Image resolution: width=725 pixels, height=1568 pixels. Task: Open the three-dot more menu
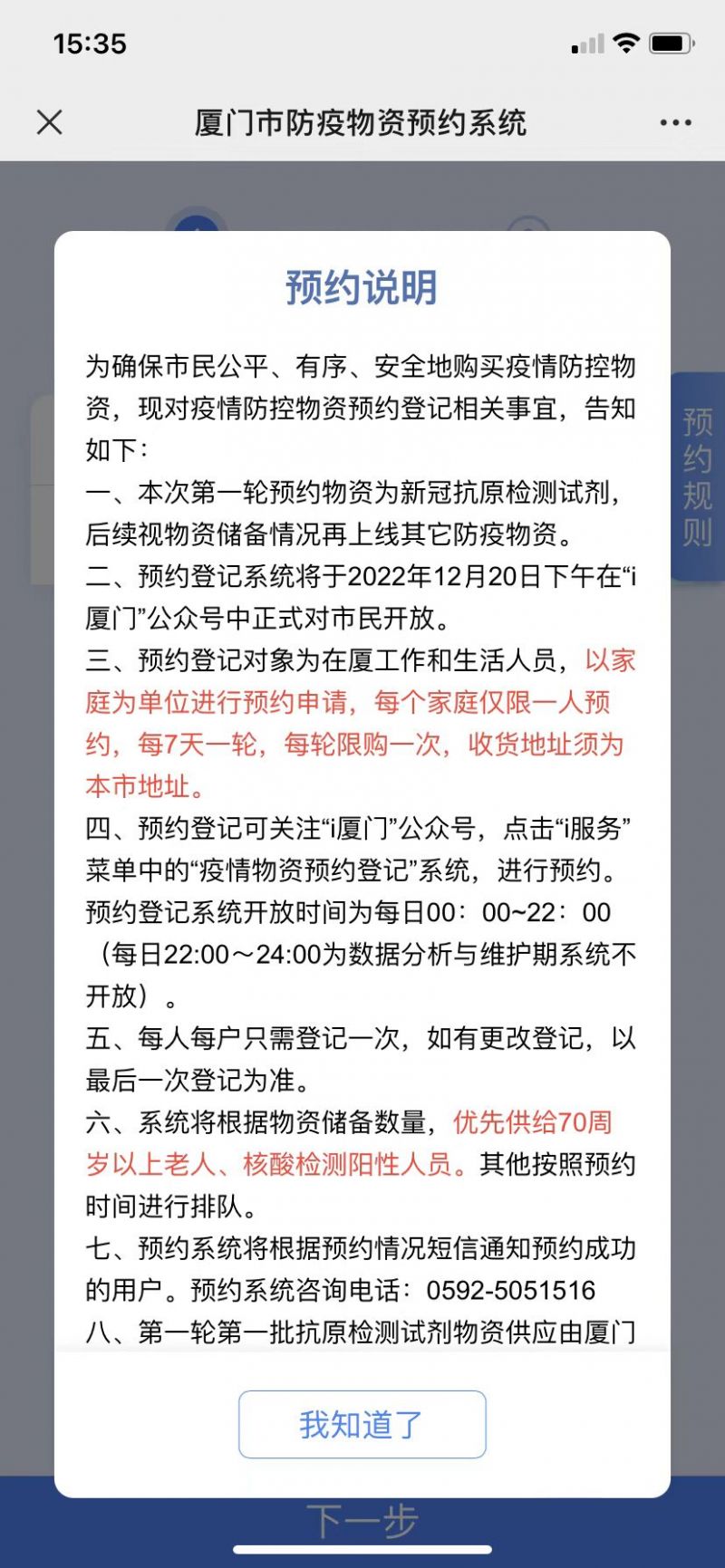click(676, 122)
